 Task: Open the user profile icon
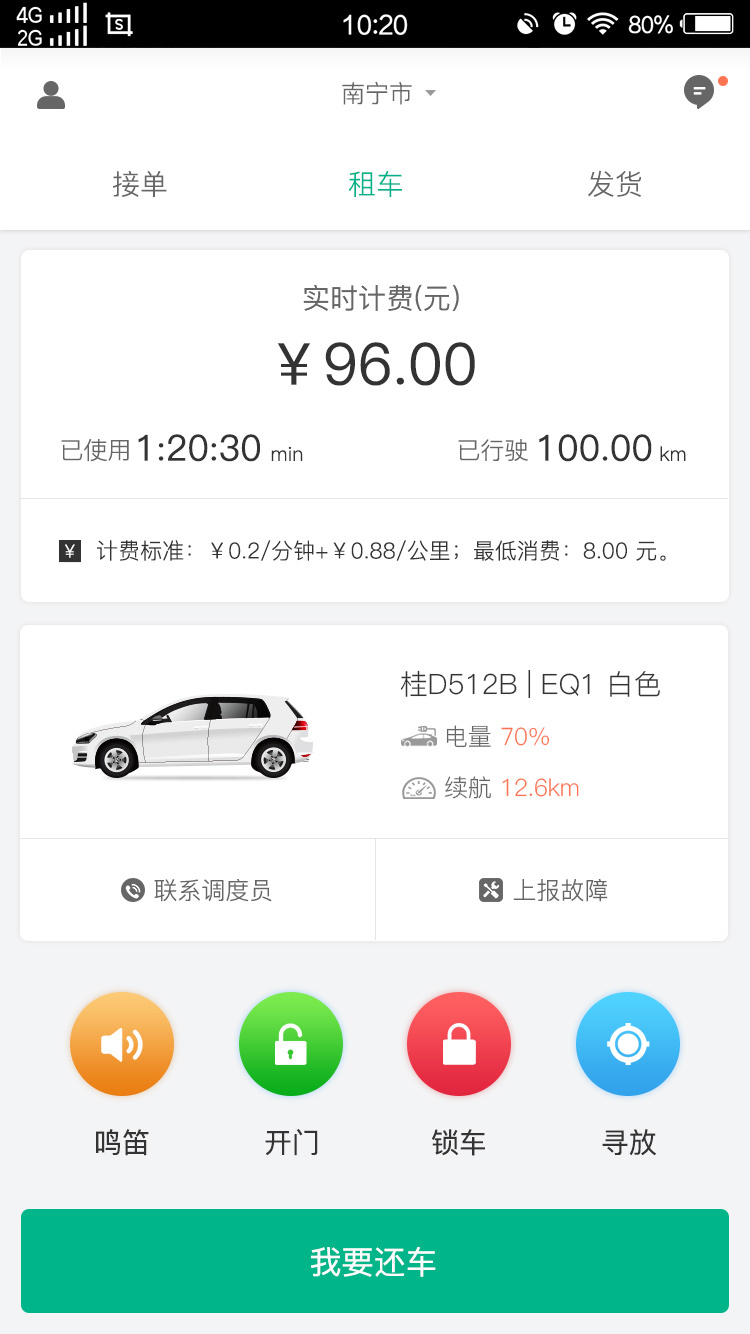[x=51, y=95]
